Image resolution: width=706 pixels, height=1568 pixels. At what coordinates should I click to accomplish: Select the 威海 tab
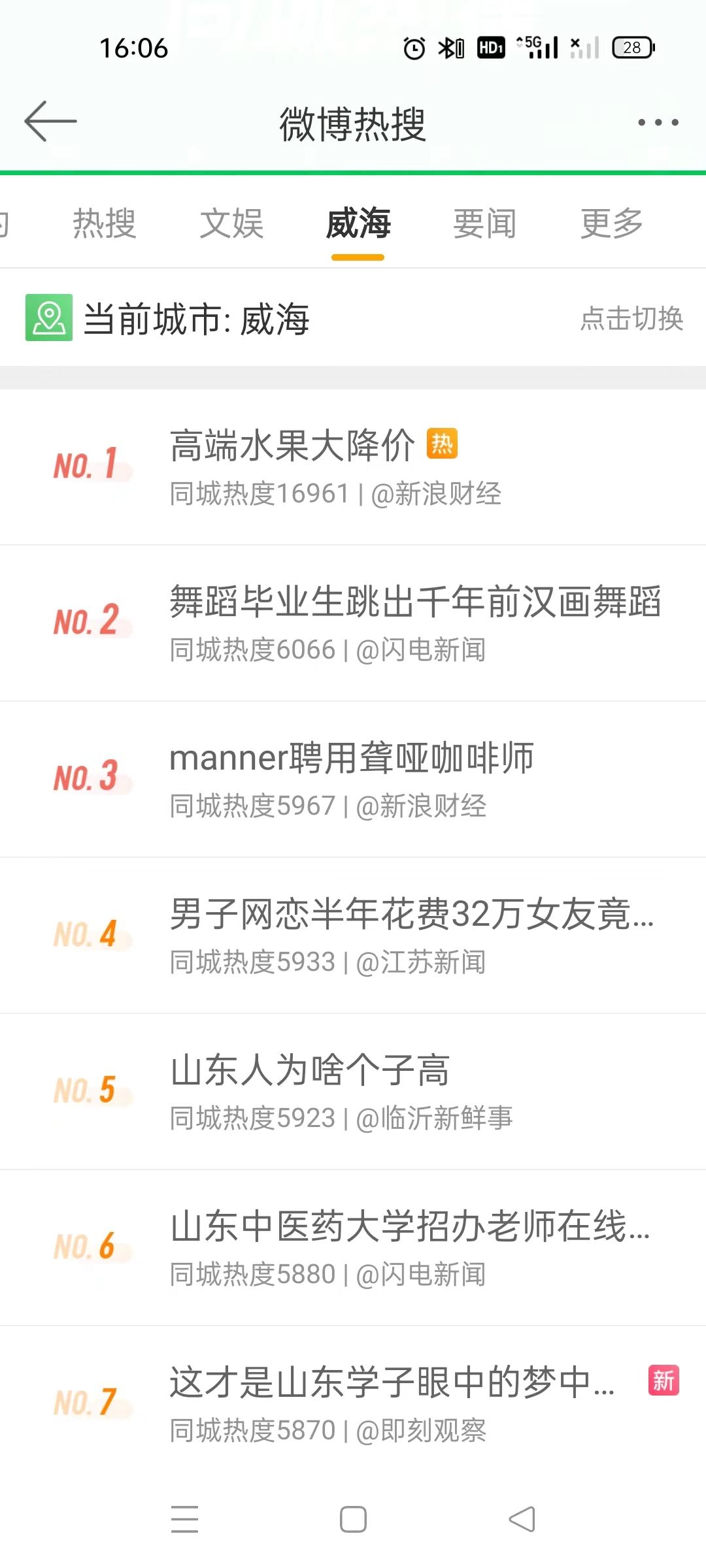(358, 223)
